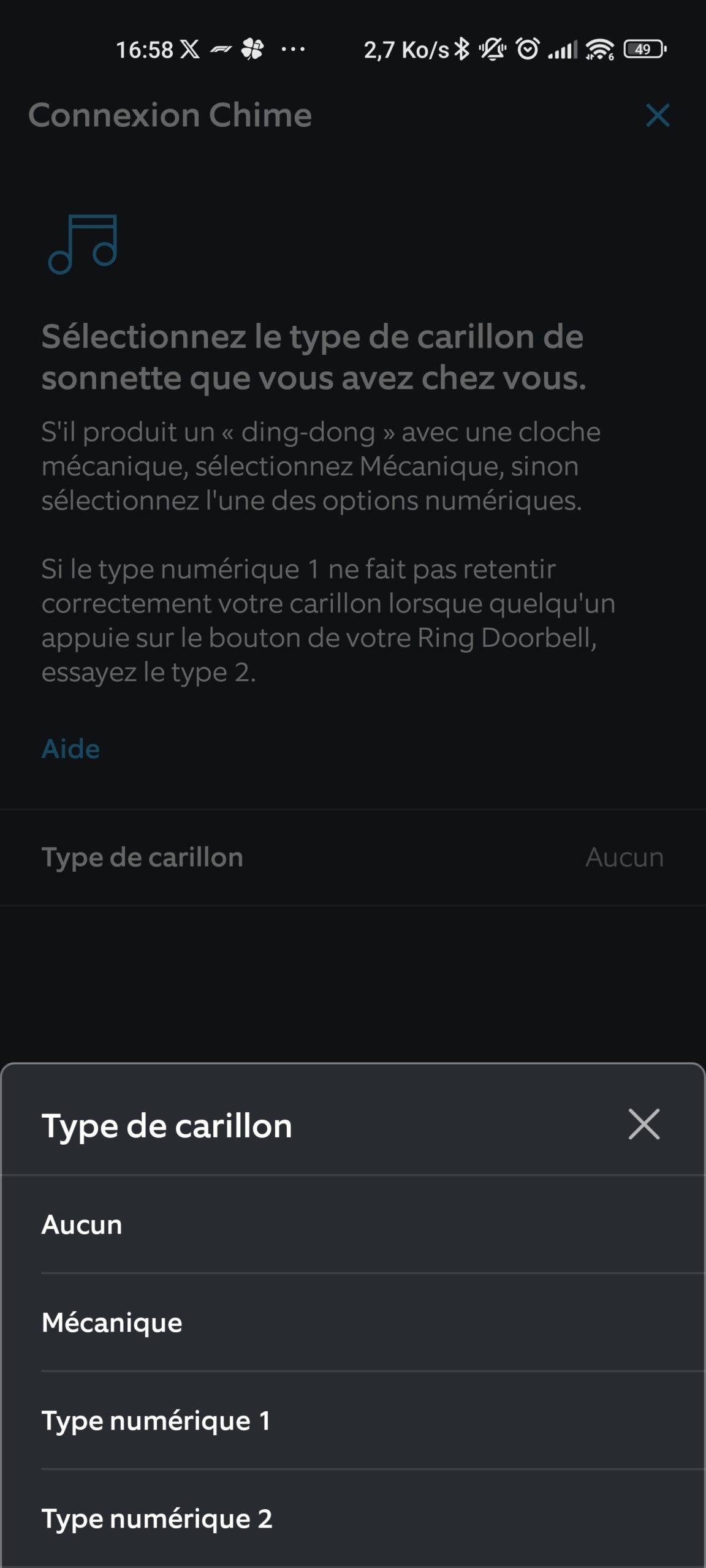The width and height of the screenshot is (706, 1568).
Task: Select Type numérique 2
Action: click(x=353, y=1518)
